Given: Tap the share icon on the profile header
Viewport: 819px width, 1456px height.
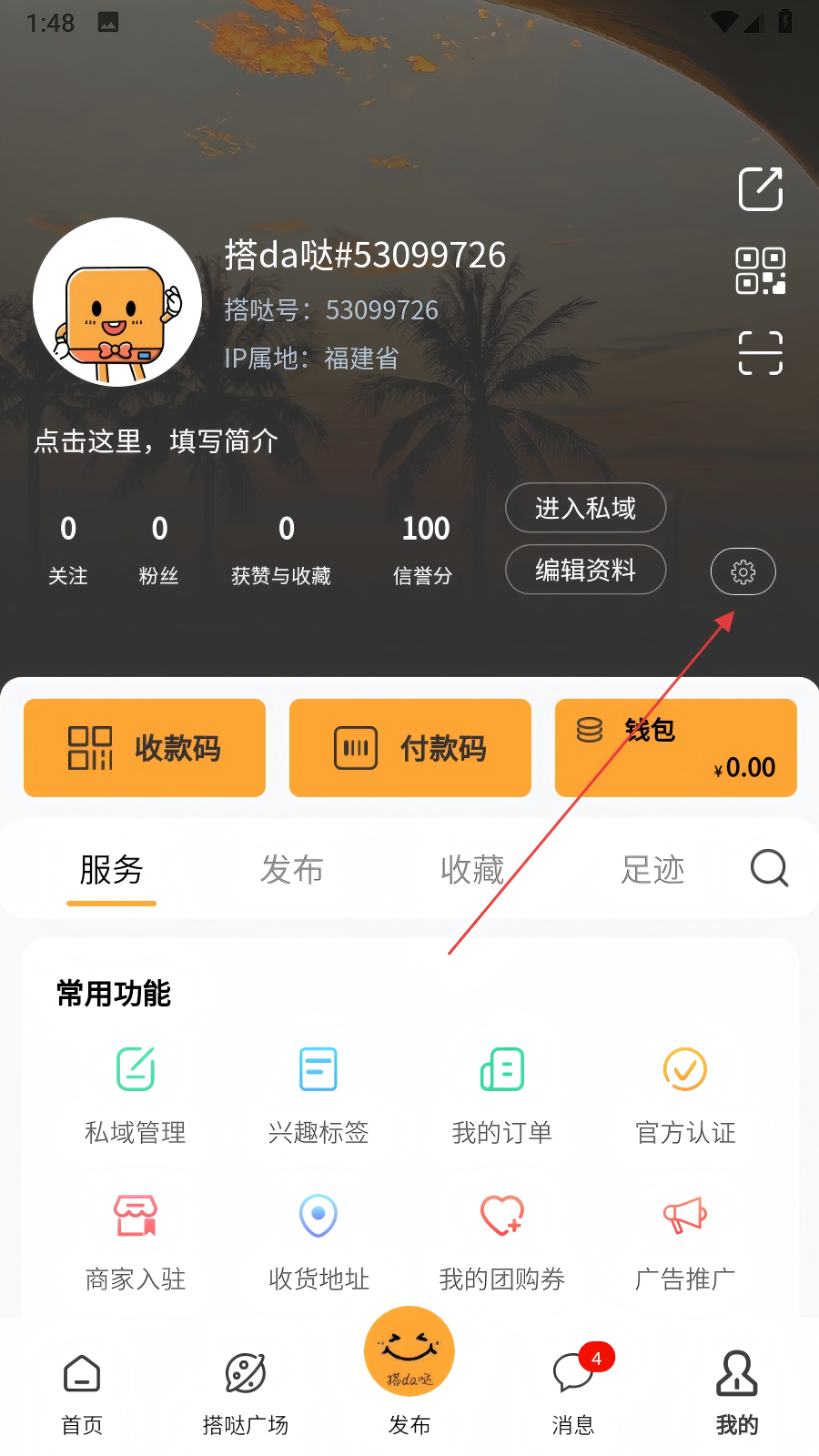Looking at the screenshot, I should 760,189.
